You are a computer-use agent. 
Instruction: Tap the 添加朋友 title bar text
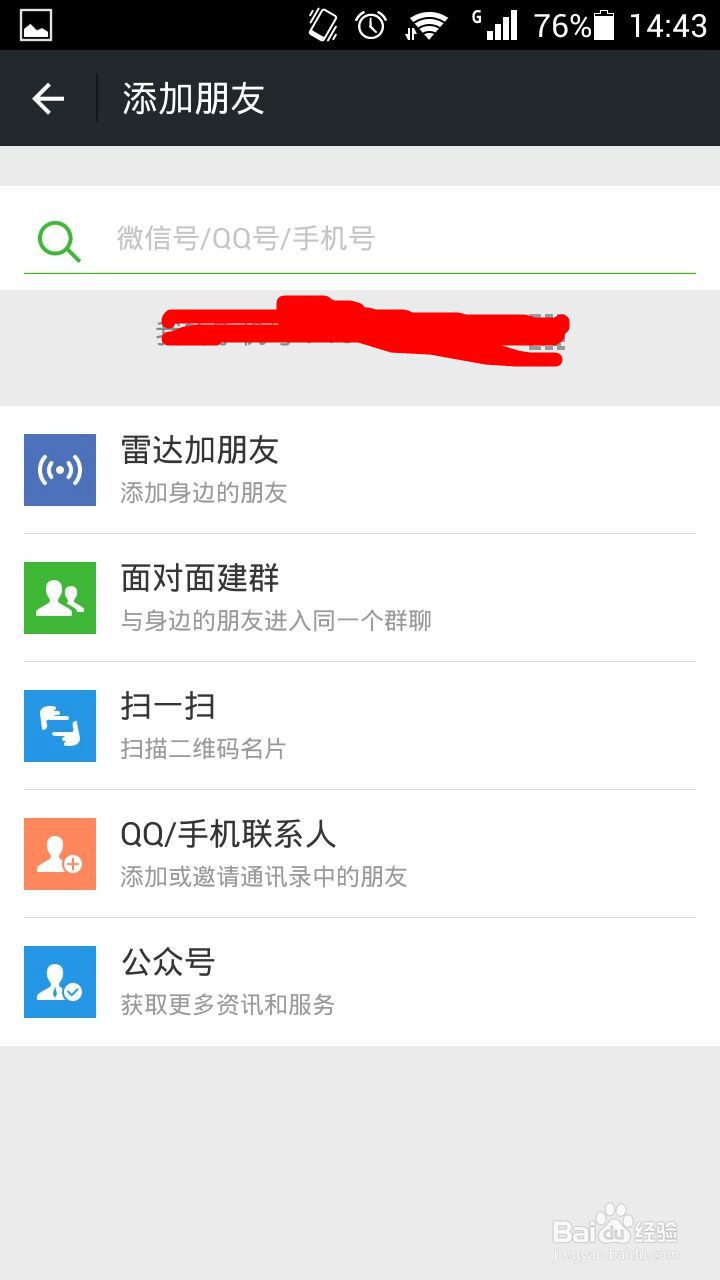[x=192, y=97]
